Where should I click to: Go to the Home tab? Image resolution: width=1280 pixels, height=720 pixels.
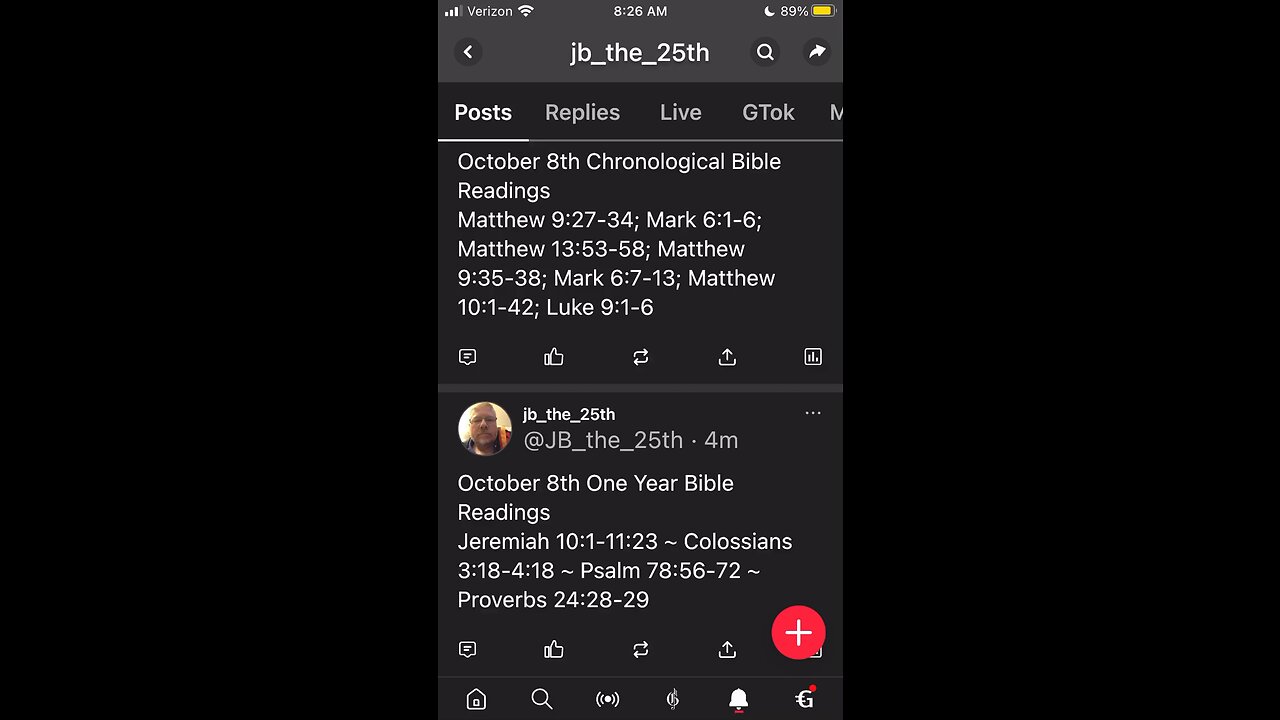tap(476, 699)
